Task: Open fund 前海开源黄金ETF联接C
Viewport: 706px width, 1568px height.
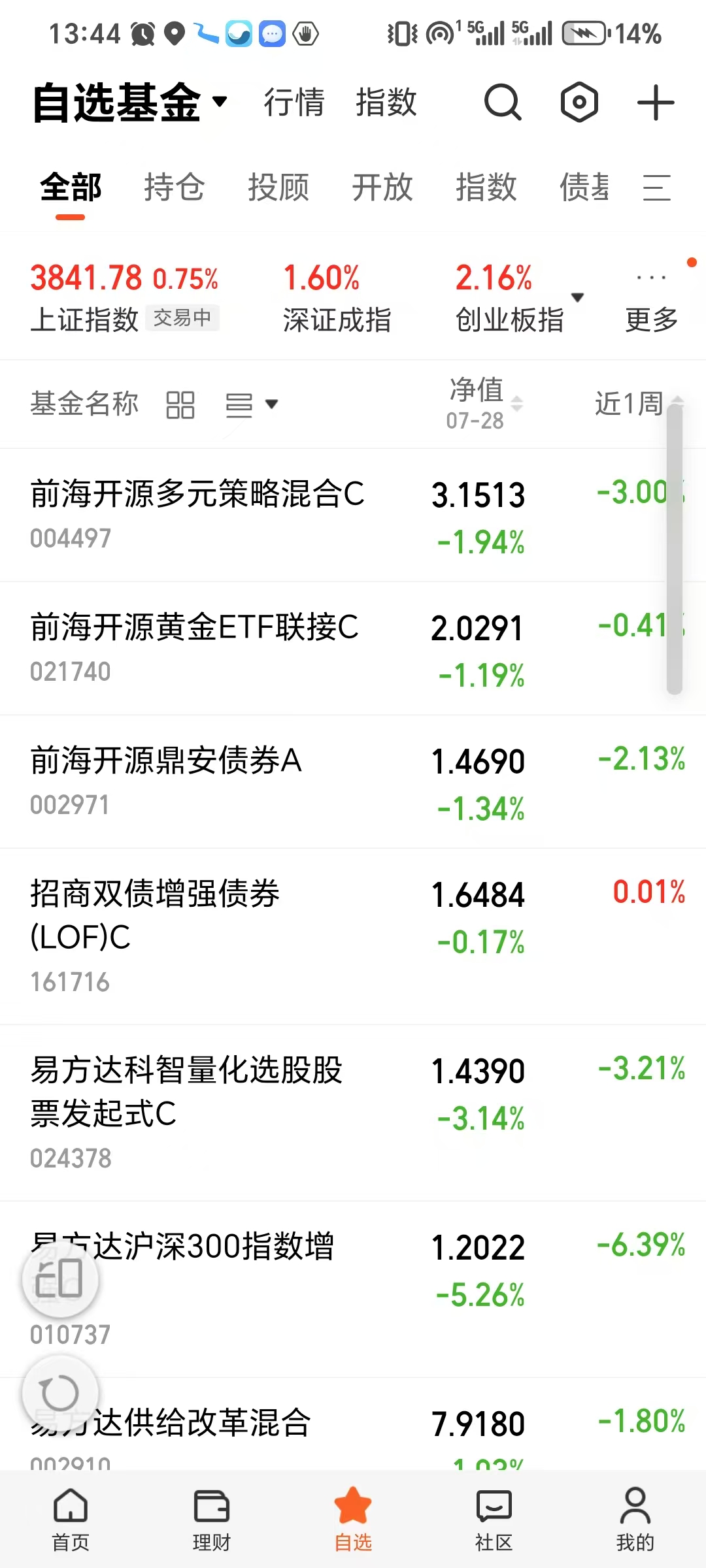Action: pyautogui.click(x=353, y=648)
